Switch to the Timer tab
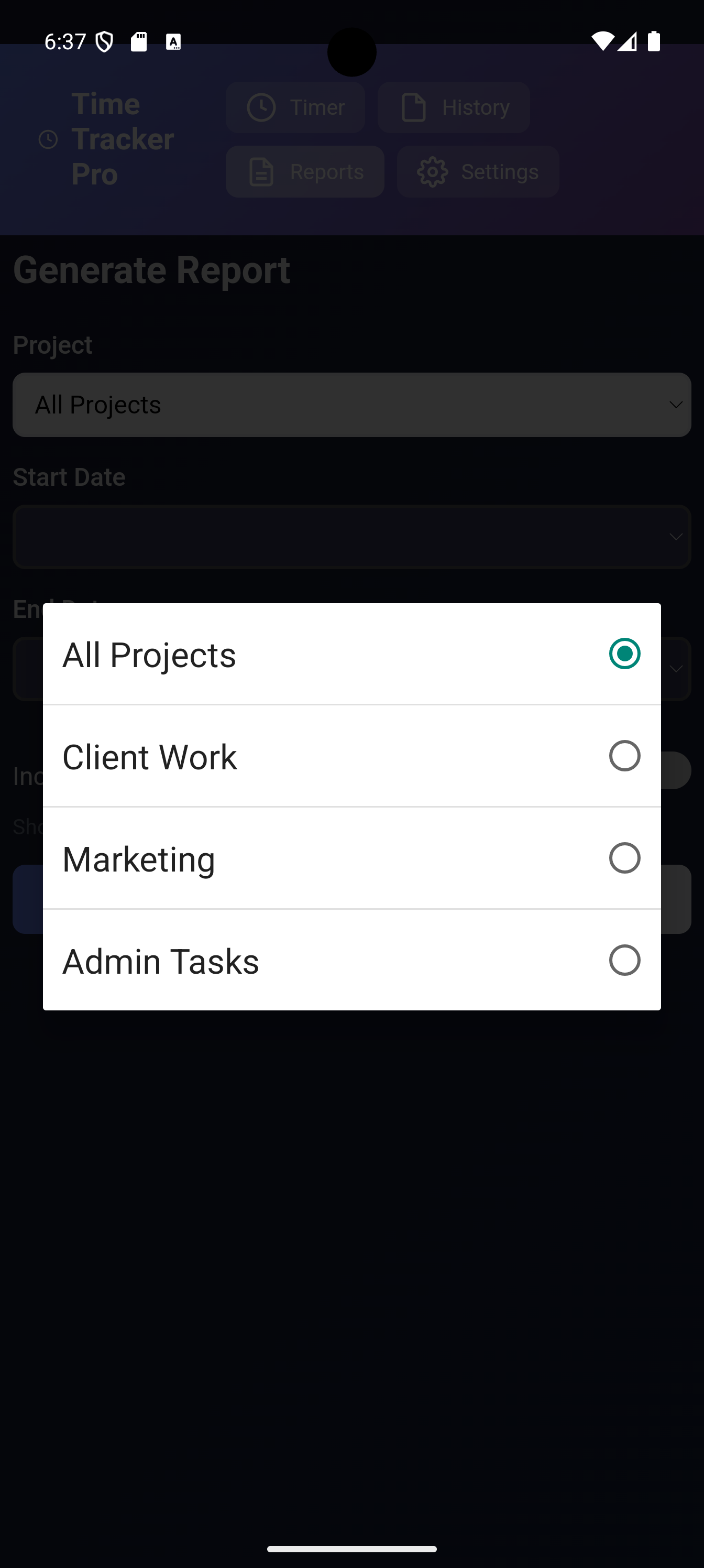Screen dimensions: 704x1568 coord(295,107)
